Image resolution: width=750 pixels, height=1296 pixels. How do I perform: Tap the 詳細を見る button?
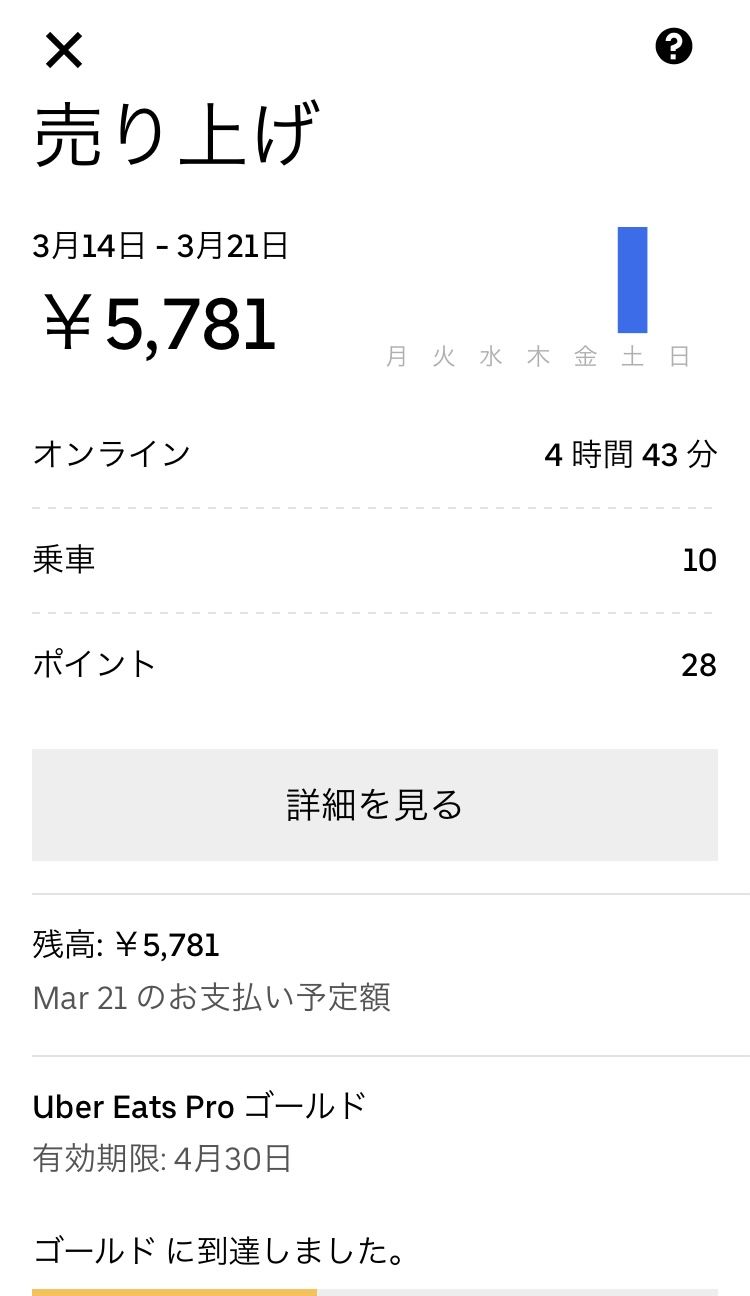(375, 805)
